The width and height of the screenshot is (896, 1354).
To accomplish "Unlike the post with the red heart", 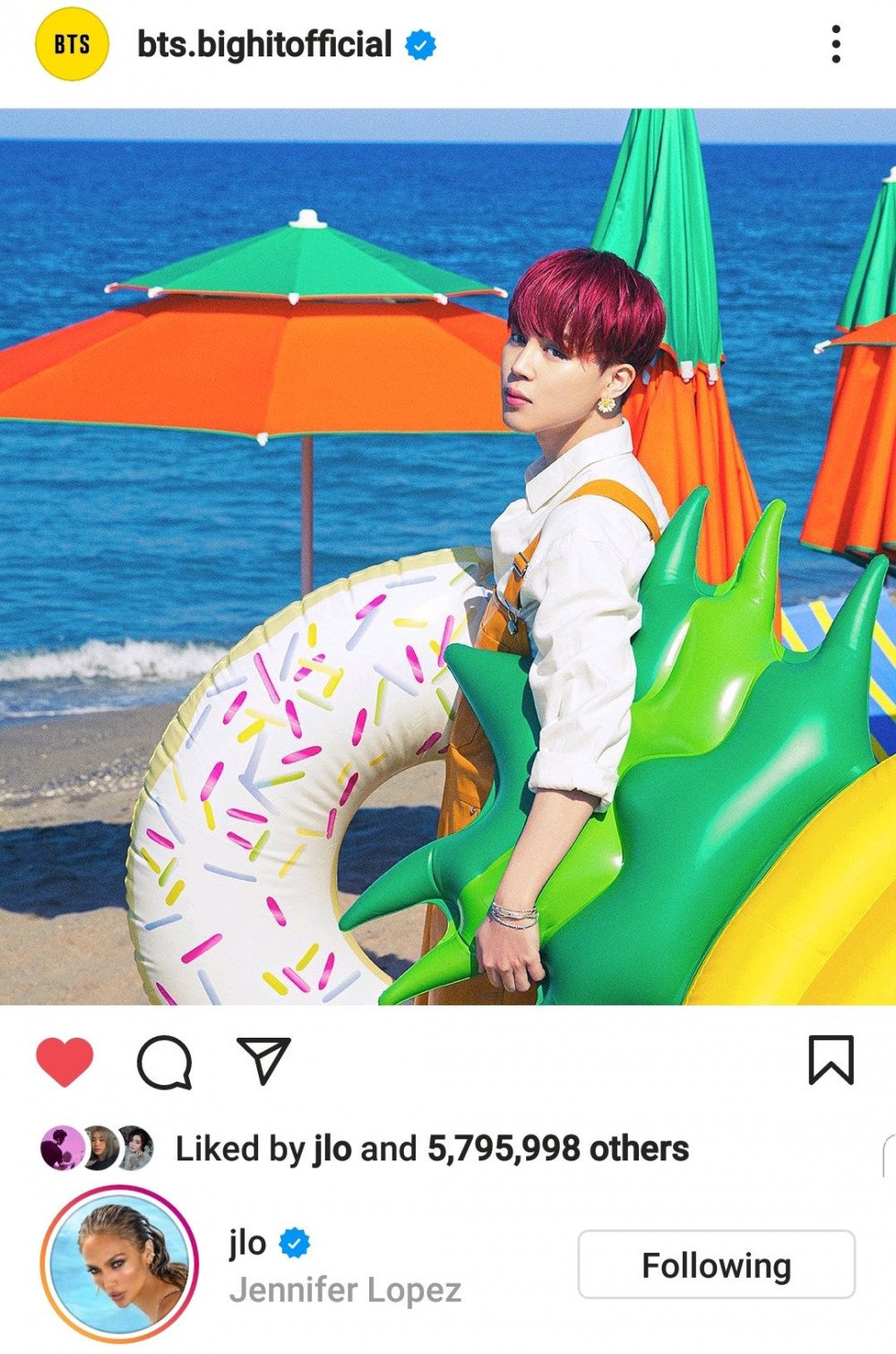I will click(x=65, y=1062).
